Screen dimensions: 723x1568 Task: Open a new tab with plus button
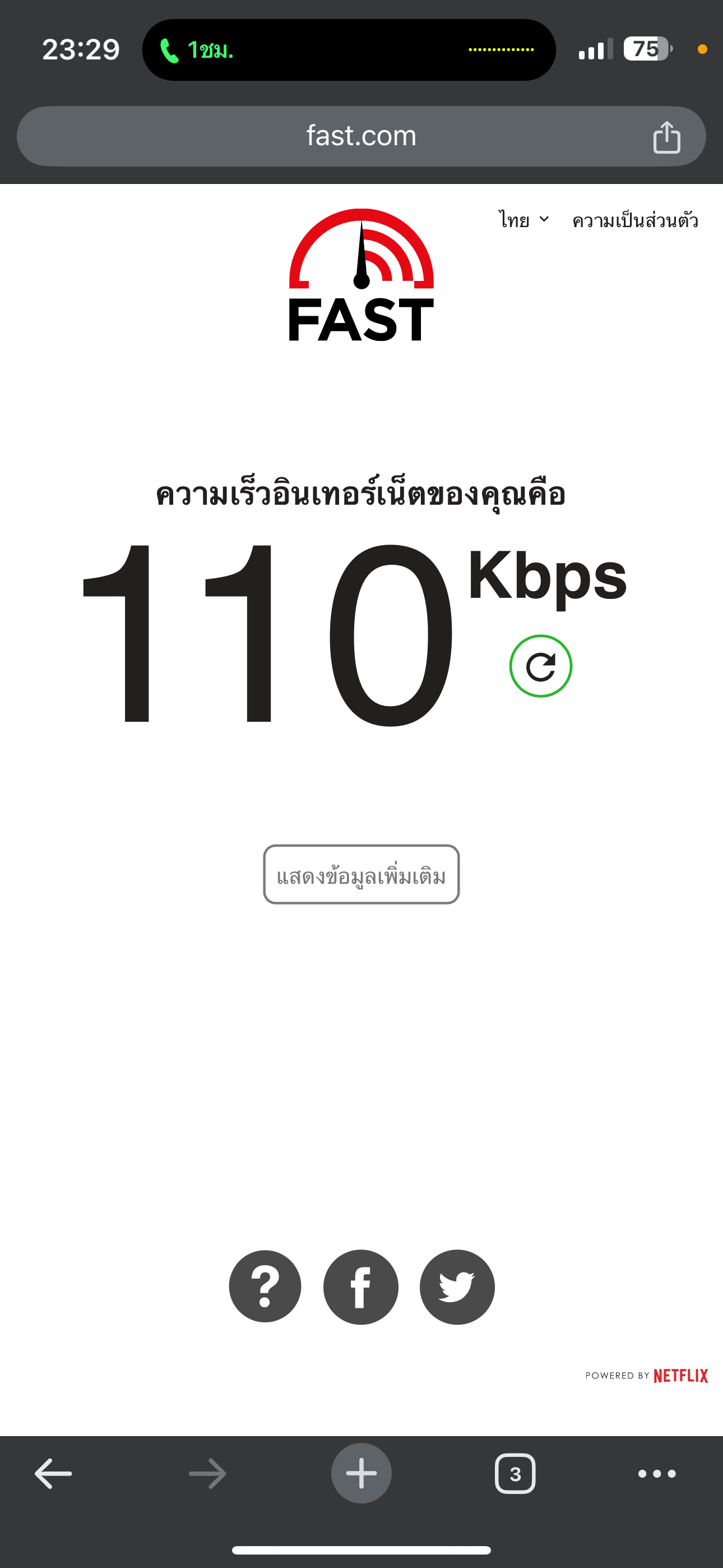pos(361,1473)
